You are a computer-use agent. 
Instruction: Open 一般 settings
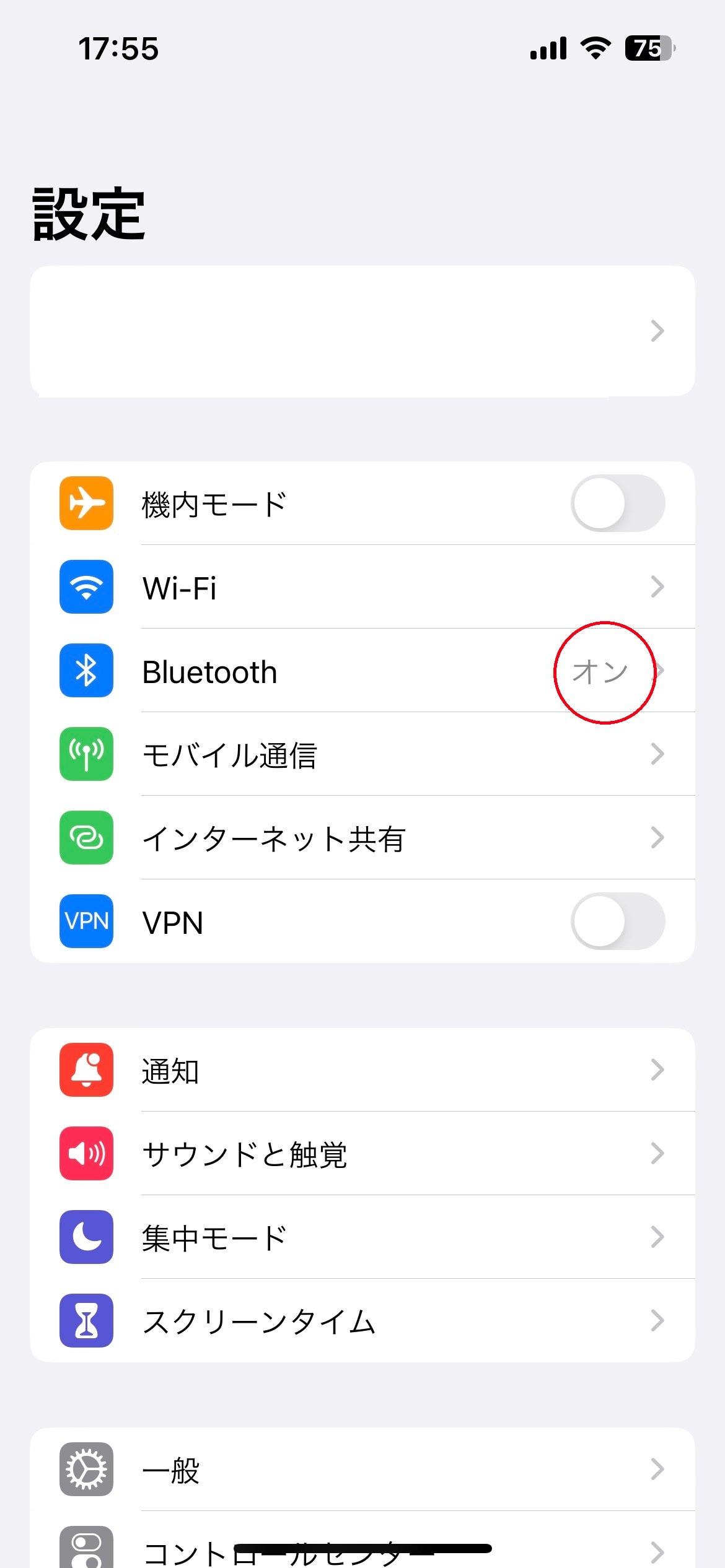(362, 1470)
